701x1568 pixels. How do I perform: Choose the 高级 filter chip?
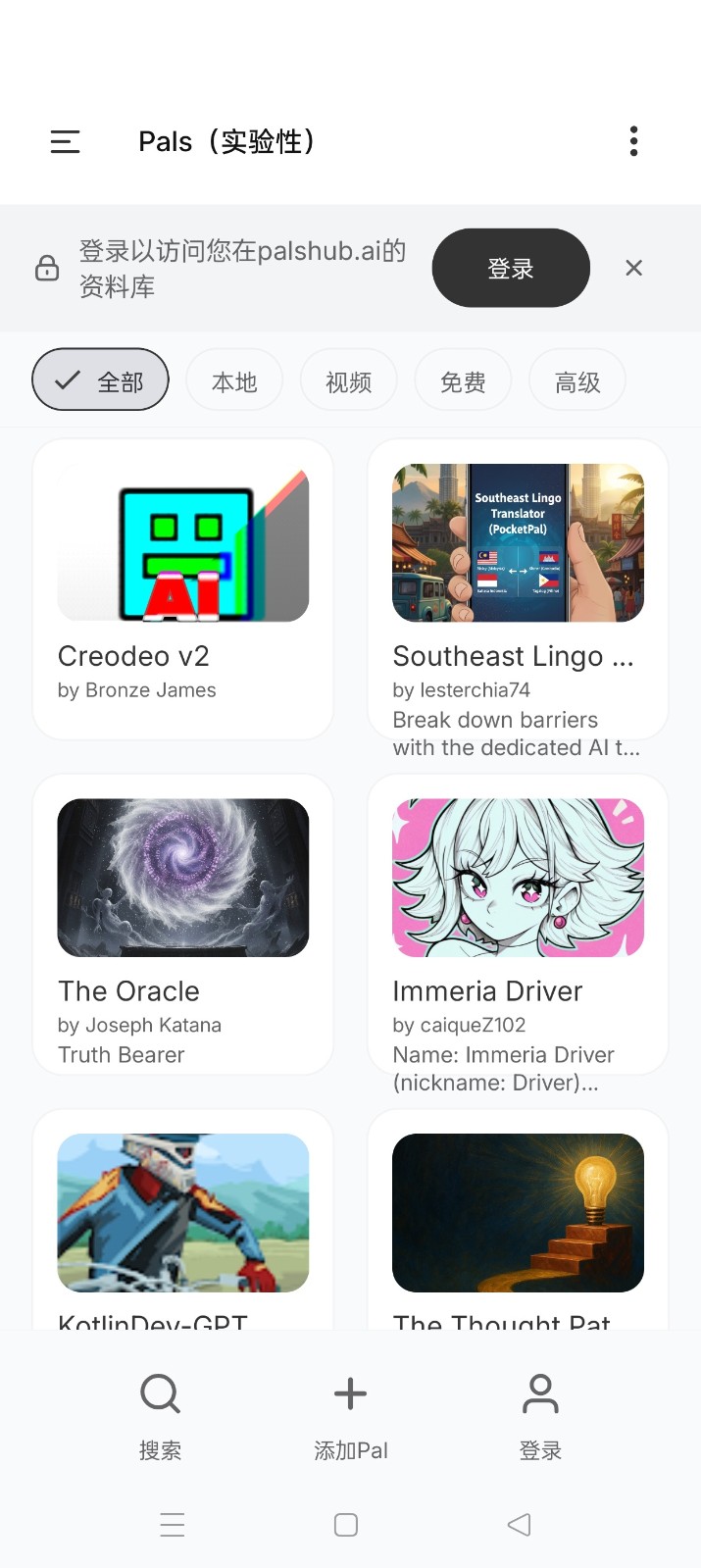click(576, 380)
